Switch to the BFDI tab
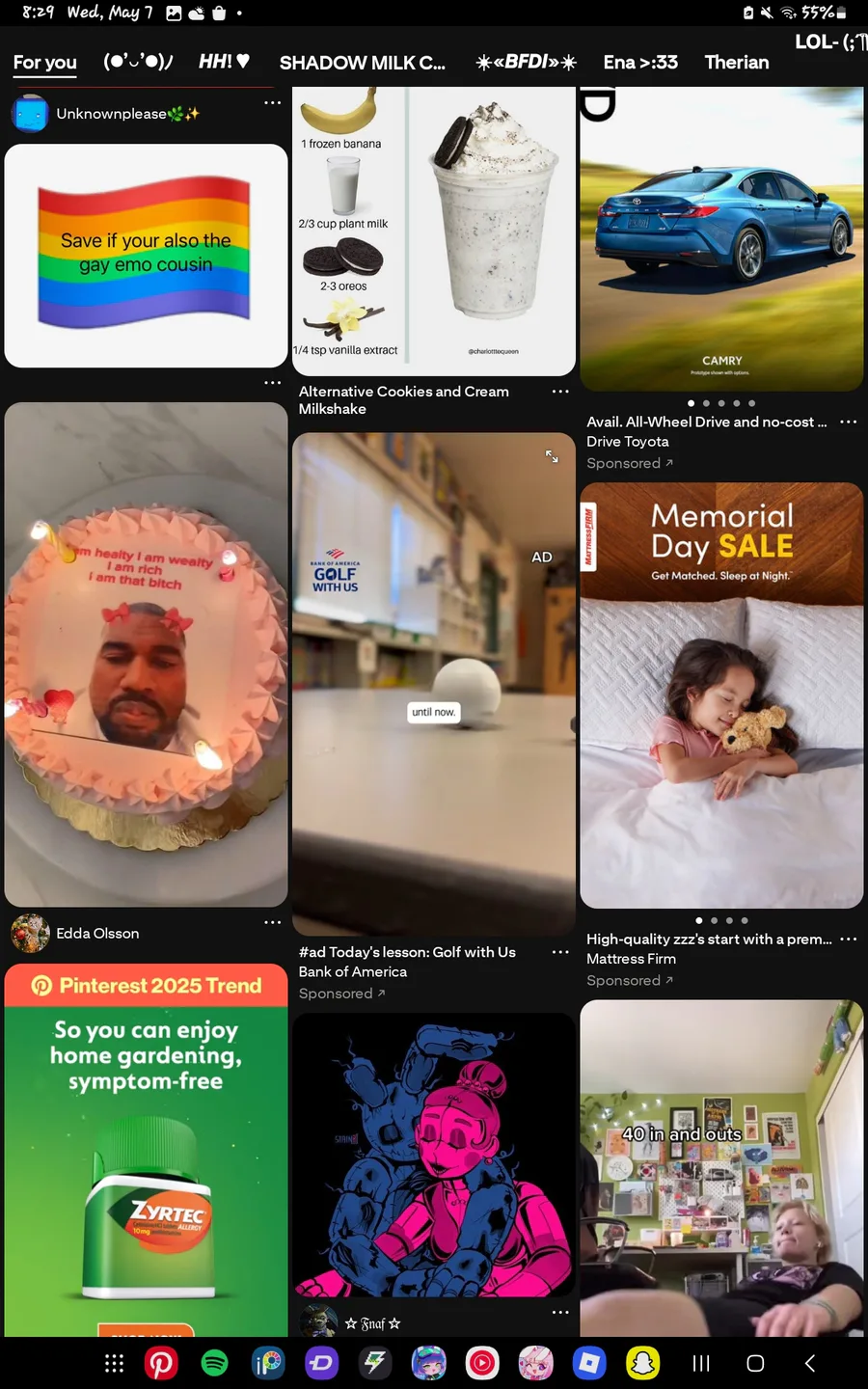Screen dimensions: 868x1389 [526, 62]
